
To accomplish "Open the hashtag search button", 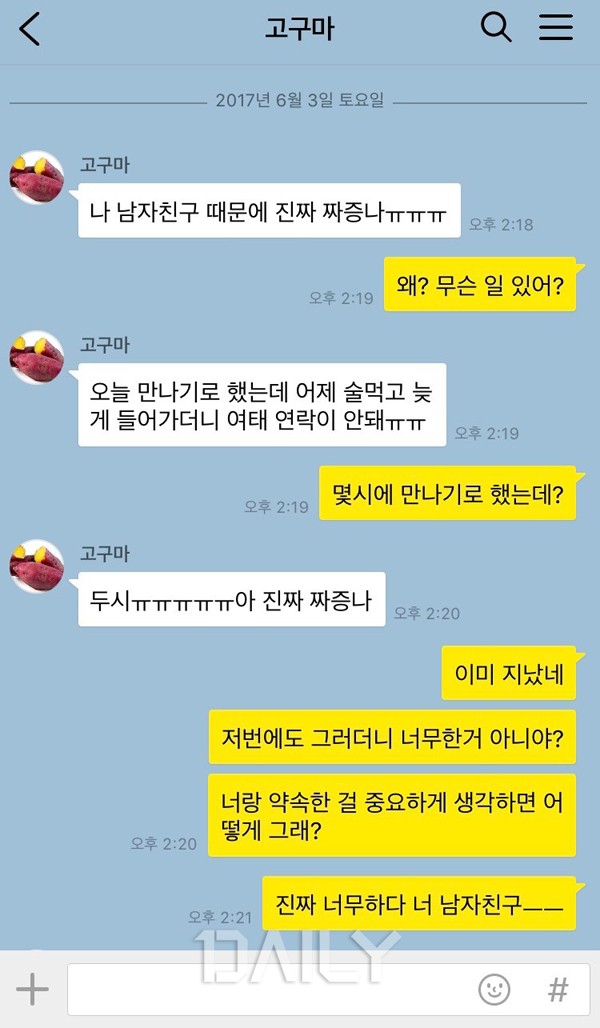I will [558, 990].
